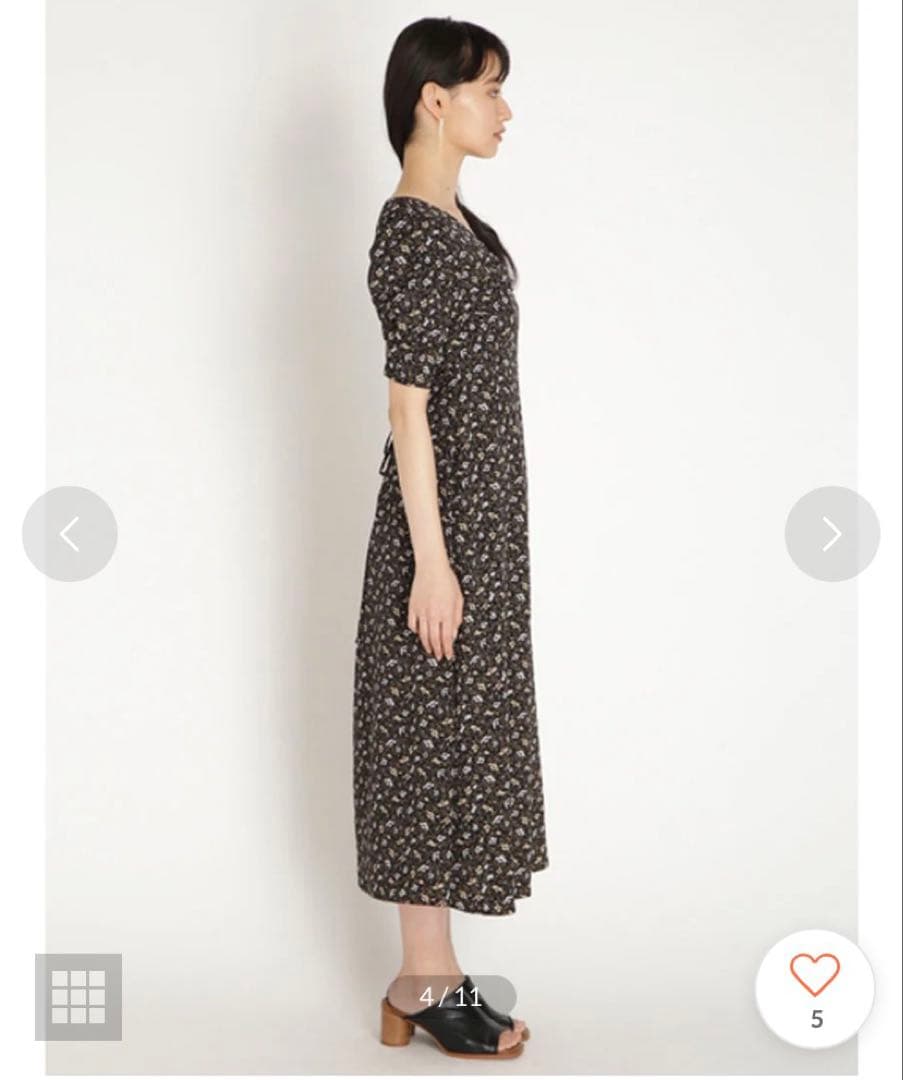The image size is (903, 1080).
Task: Go to the previous product image
Action: [x=70, y=534]
